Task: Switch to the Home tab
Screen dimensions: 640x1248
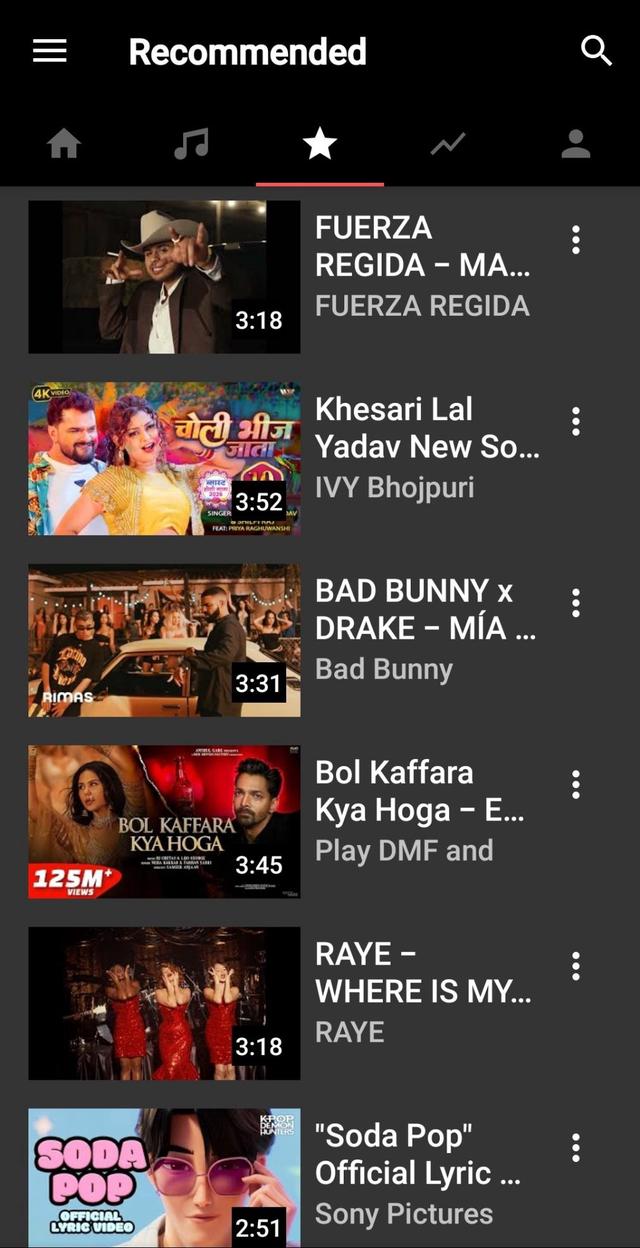Action: (64, 145)
